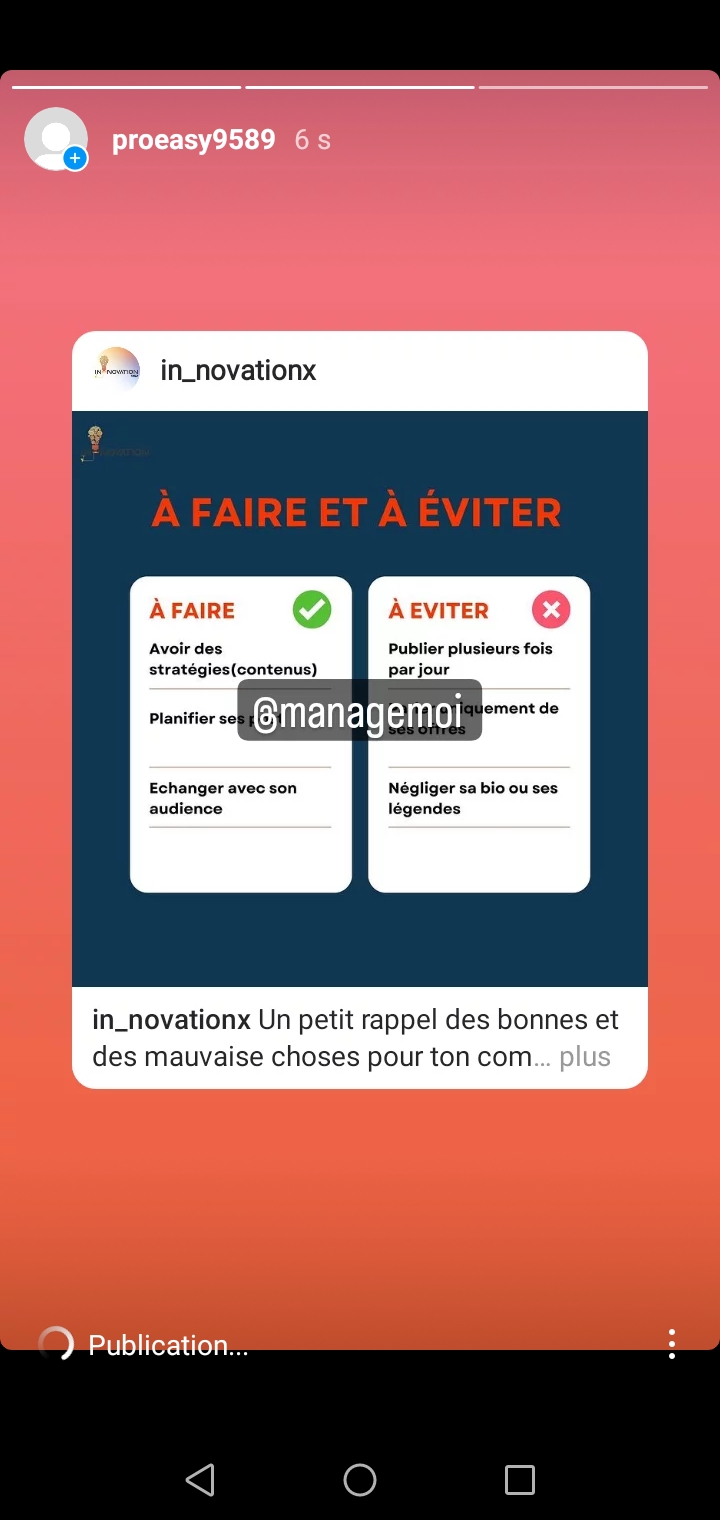Tap the proeasy9589 username
This screenshot has height=1520, width=720.
193,139
